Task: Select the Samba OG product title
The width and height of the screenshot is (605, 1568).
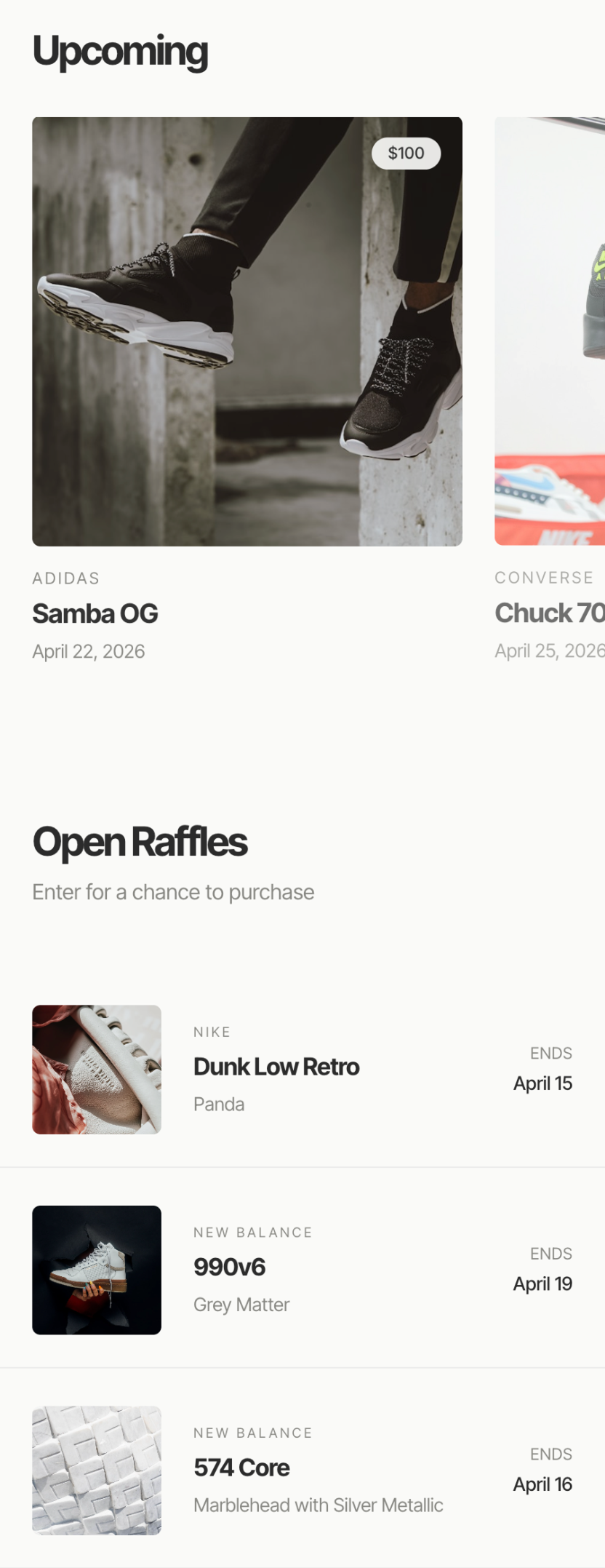Action: [95, 613]
